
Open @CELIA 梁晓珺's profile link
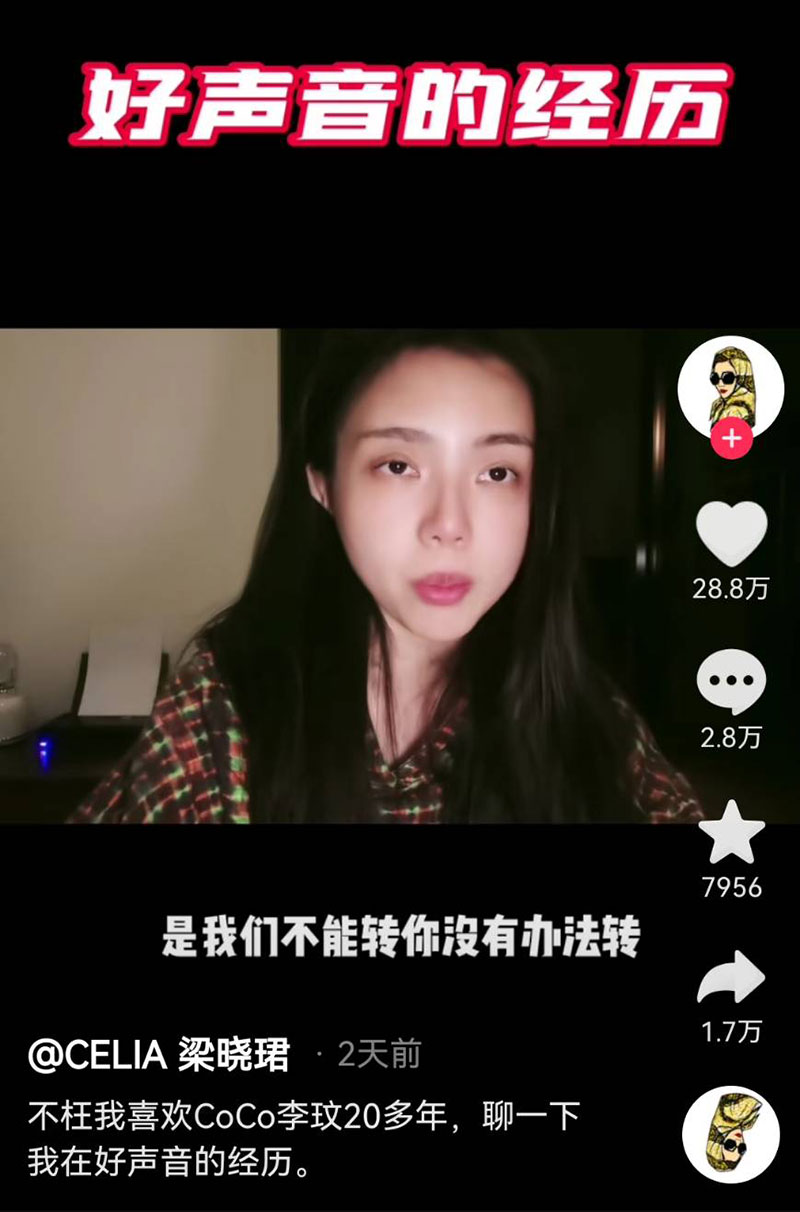pos(158,1055)
